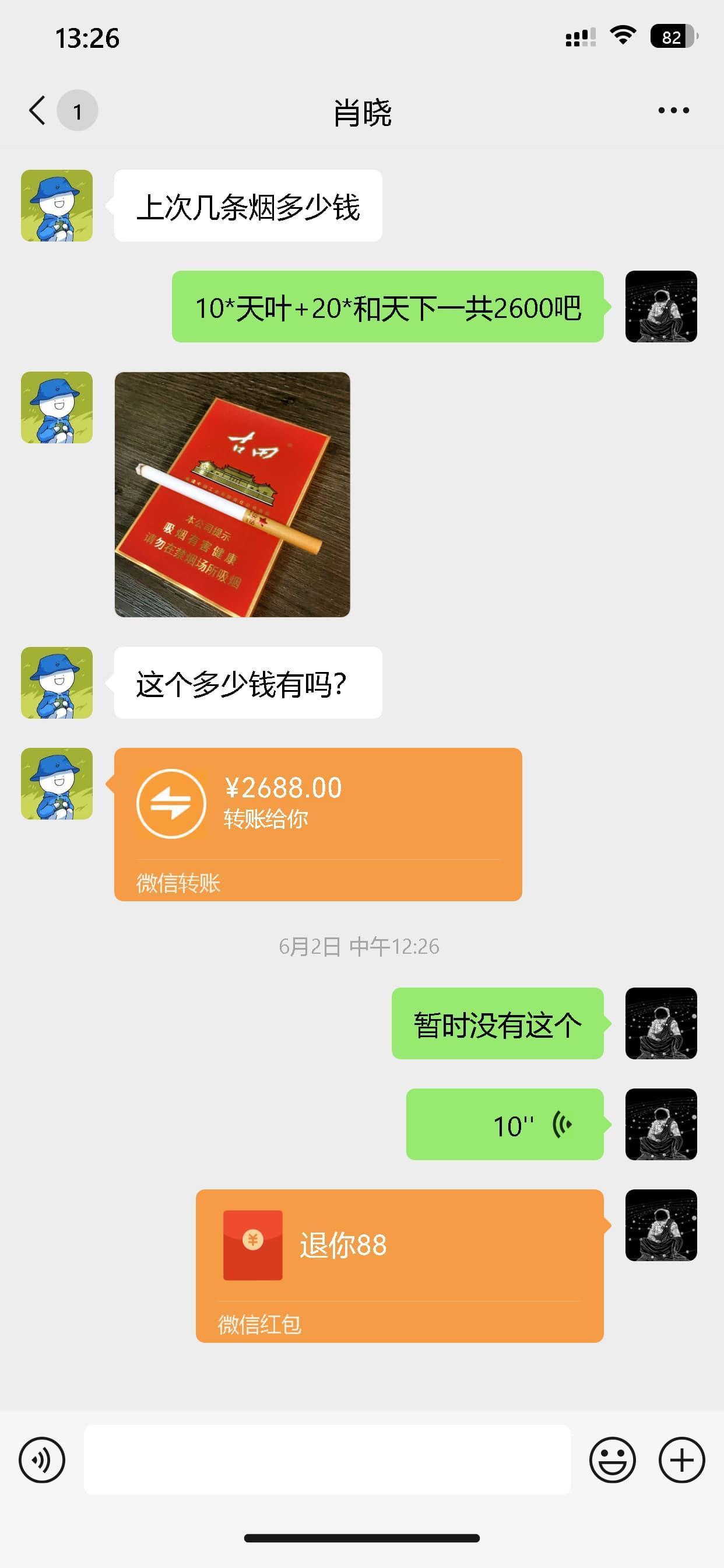Open the cigarette pack photo
724x1568 pixels.
click(x=232, y=494)
